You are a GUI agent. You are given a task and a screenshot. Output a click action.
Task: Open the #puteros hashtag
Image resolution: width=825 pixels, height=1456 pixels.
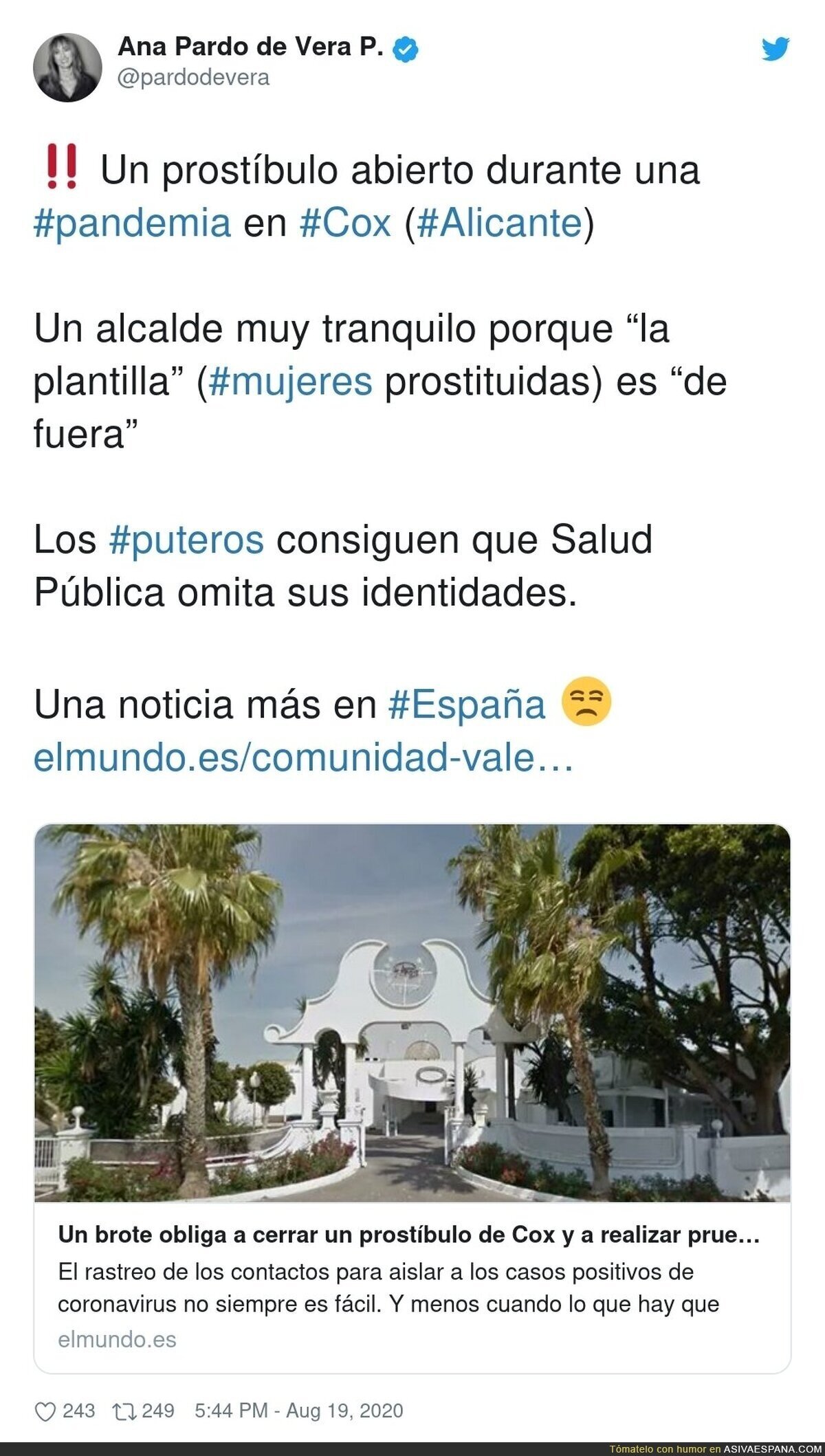coord(186,540)
